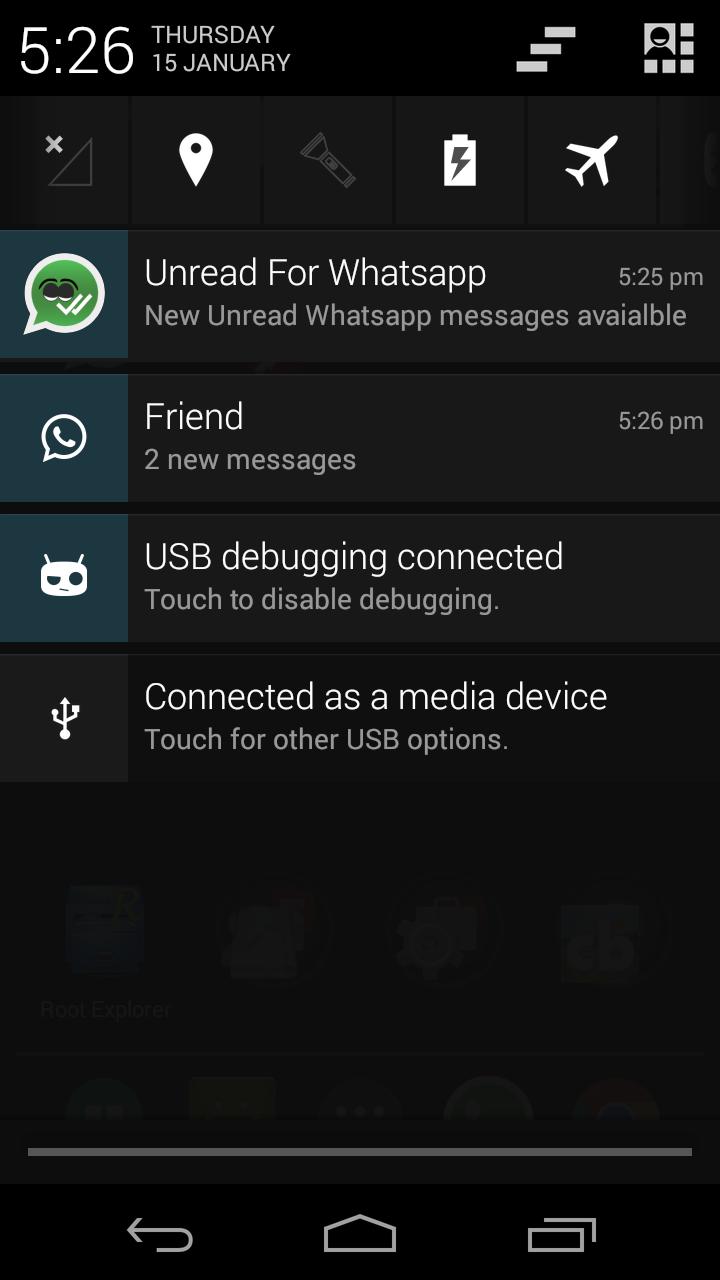Tap the USB media device notification icon
This screenshot has width=720, height=1280.
pos(64,716)
